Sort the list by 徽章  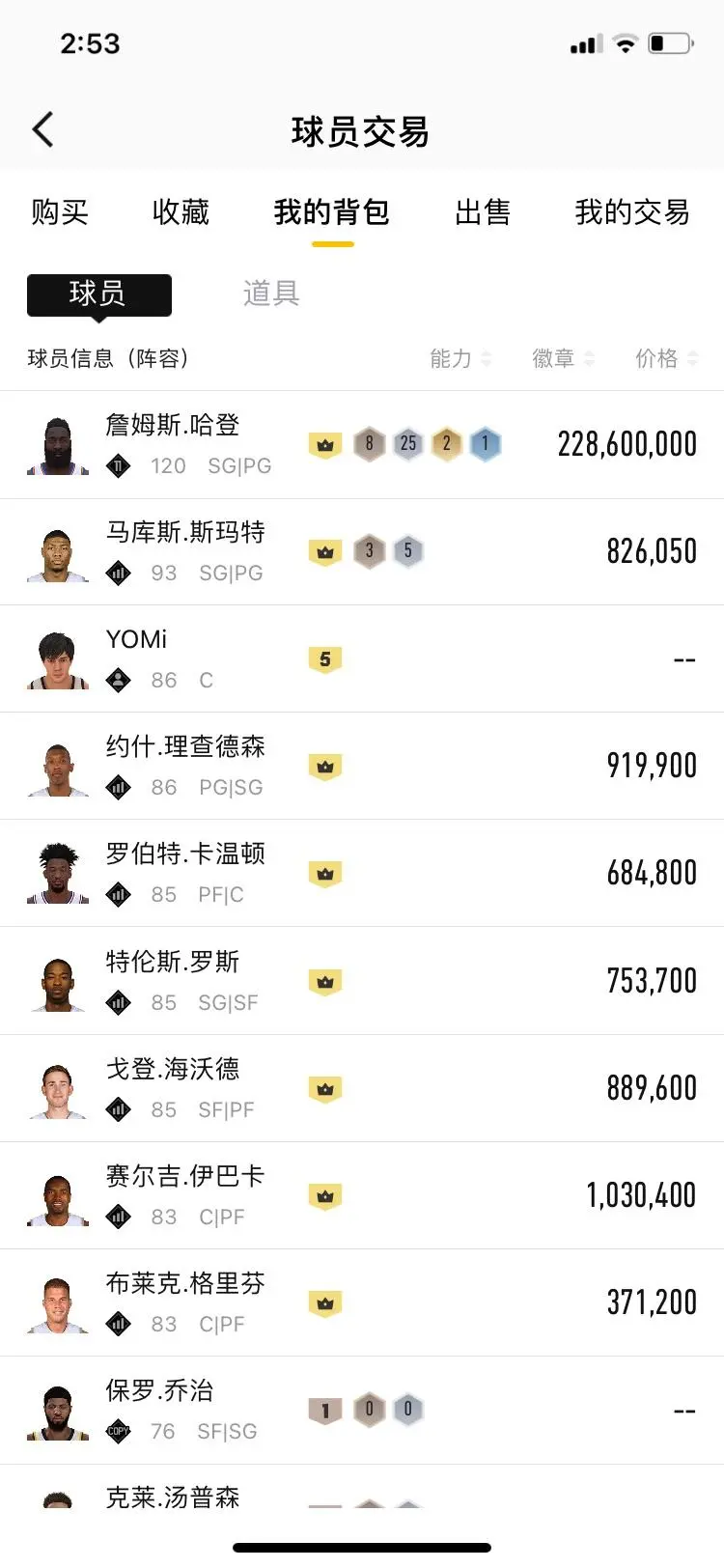click(563, 359)
